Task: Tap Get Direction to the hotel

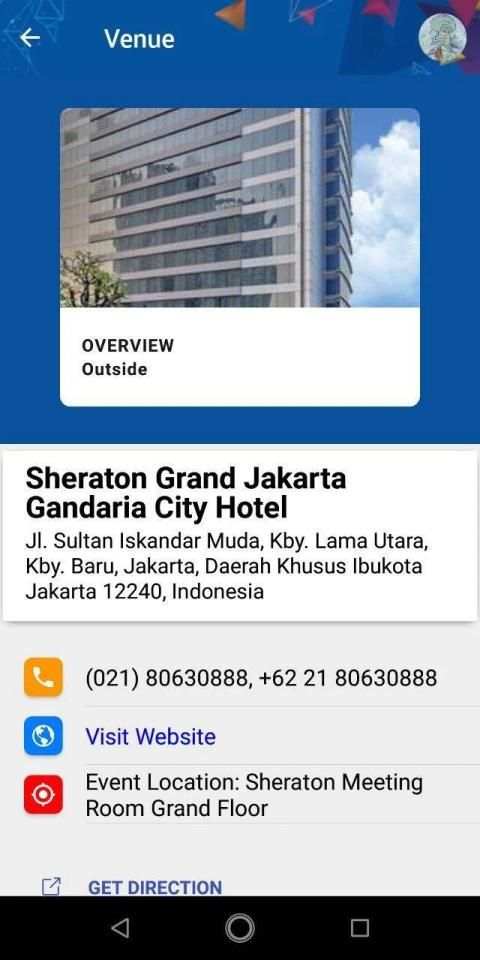Action: point(155,887)
